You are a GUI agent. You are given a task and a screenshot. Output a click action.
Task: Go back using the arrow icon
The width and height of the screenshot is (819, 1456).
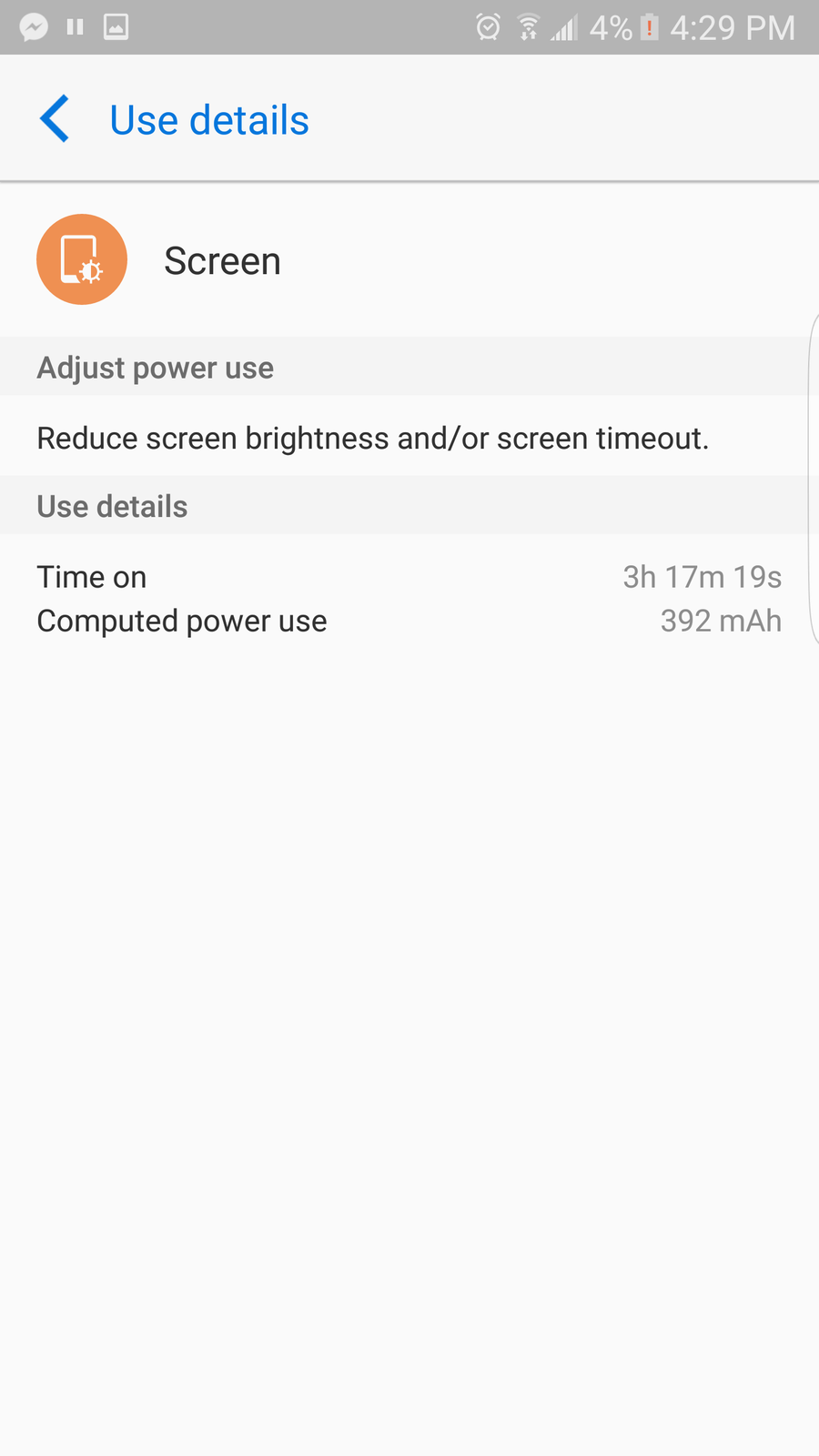coord(56,119)
